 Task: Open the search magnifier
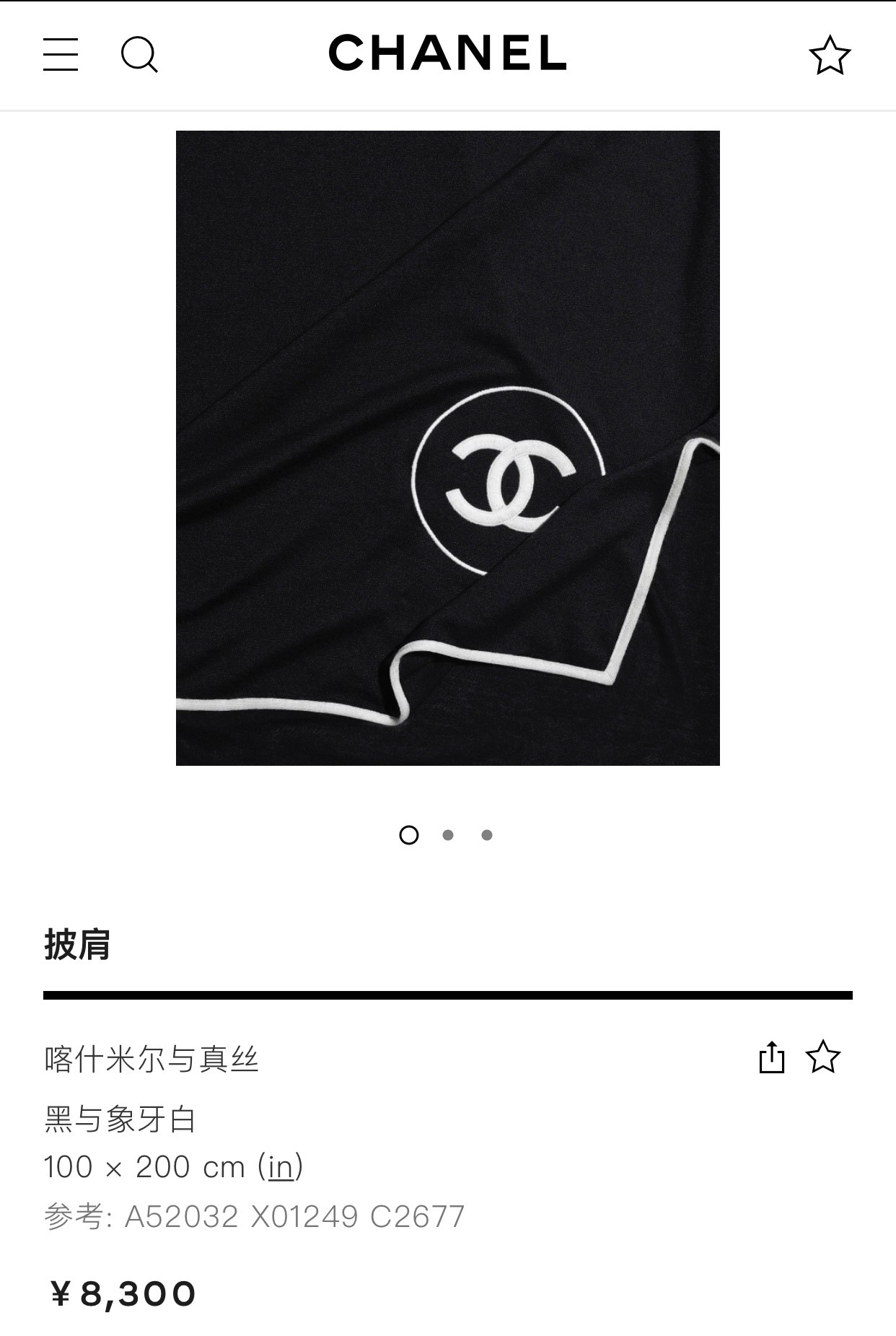139,55
